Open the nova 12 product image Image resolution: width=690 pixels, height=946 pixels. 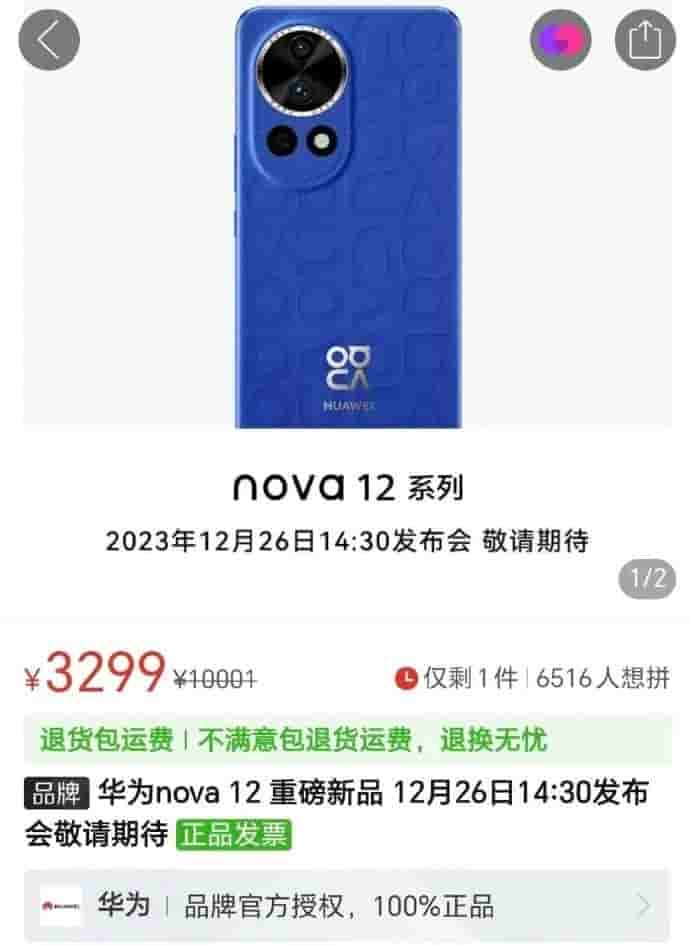point(347,220)
